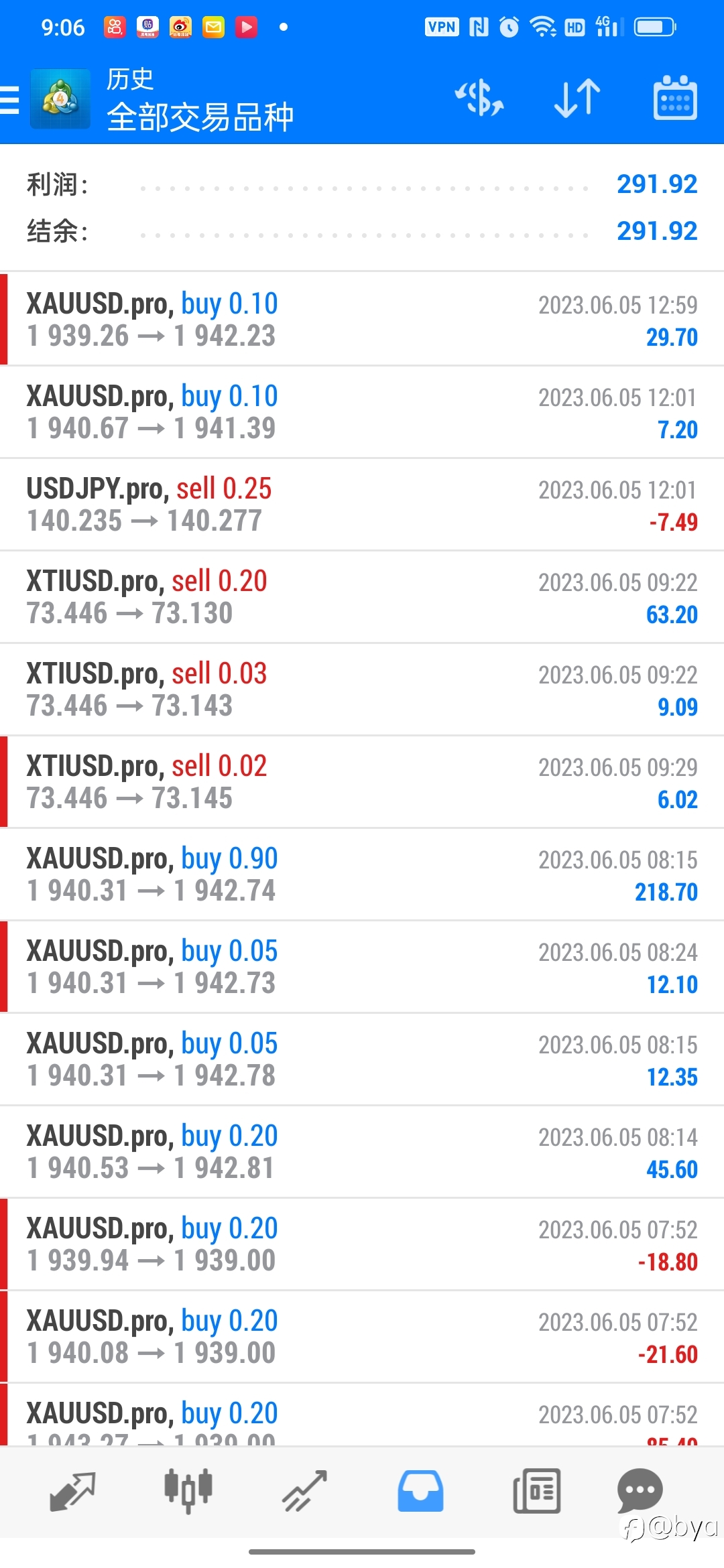Viewport: 724px width, 1568px height.
Task: Switch to the Trade tab
Action: [304, 1492]
